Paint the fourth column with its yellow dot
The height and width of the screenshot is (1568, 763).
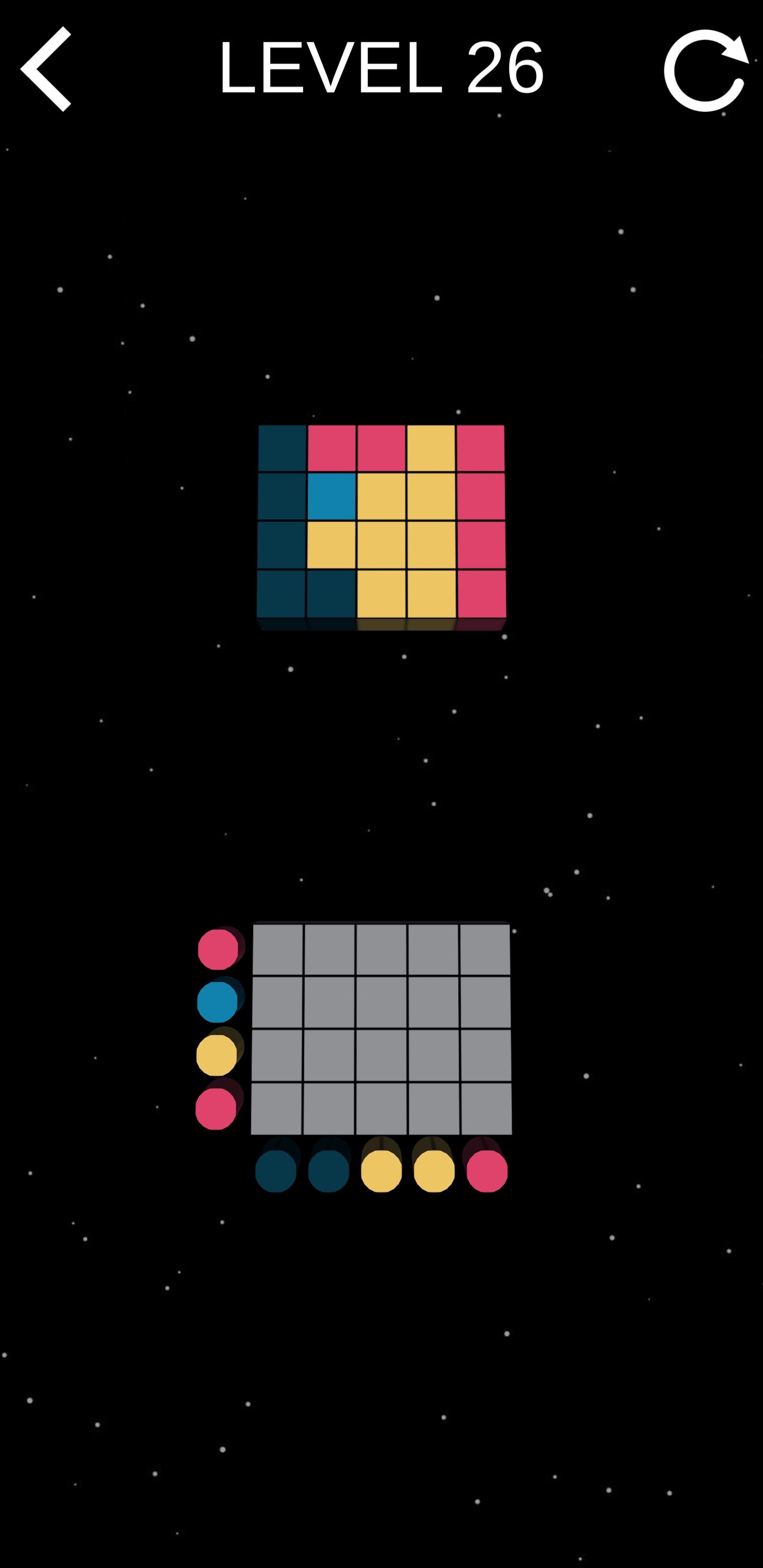pos(434,1171)
